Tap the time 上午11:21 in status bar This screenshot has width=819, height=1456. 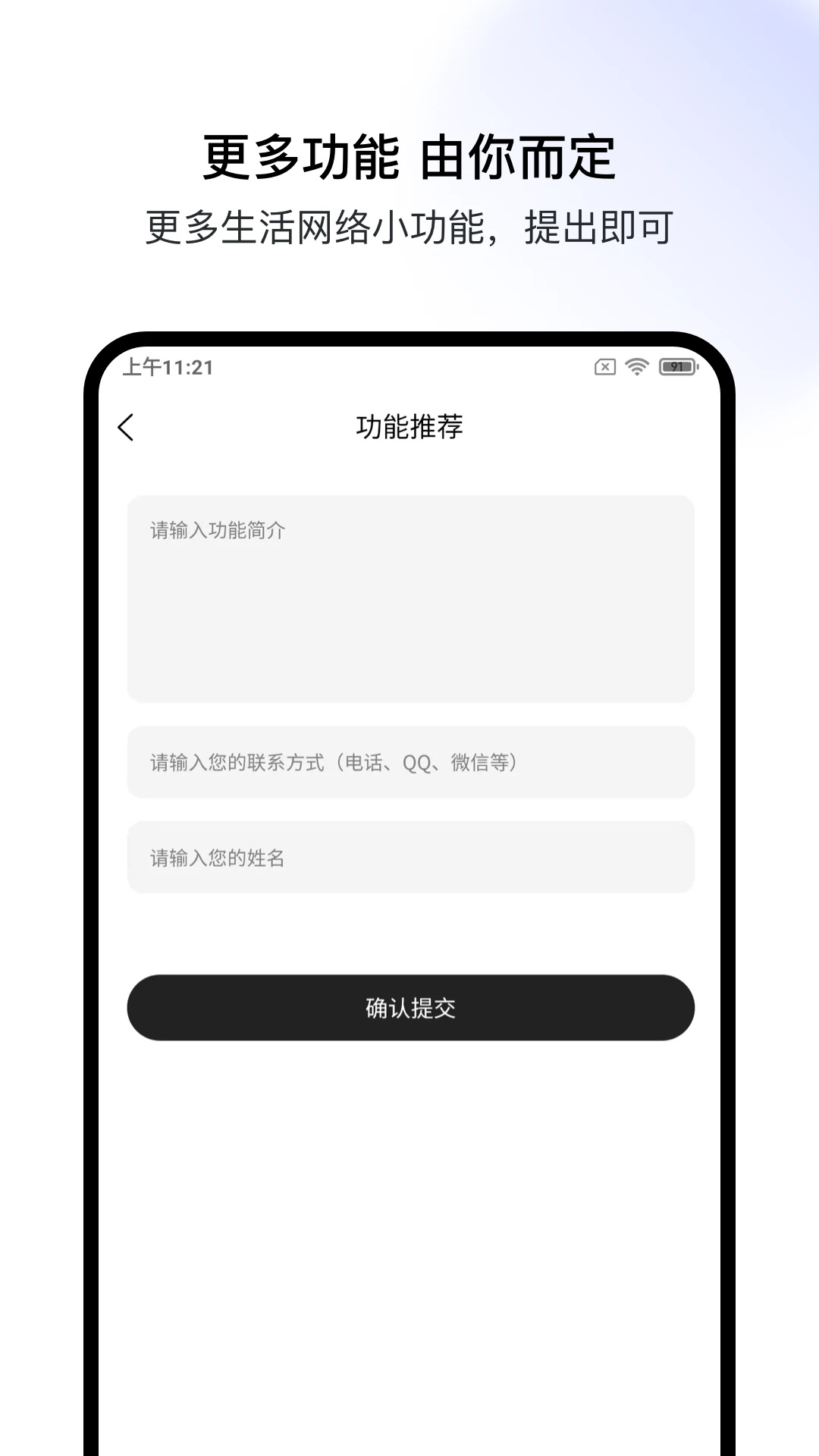[x=166, y=366]
